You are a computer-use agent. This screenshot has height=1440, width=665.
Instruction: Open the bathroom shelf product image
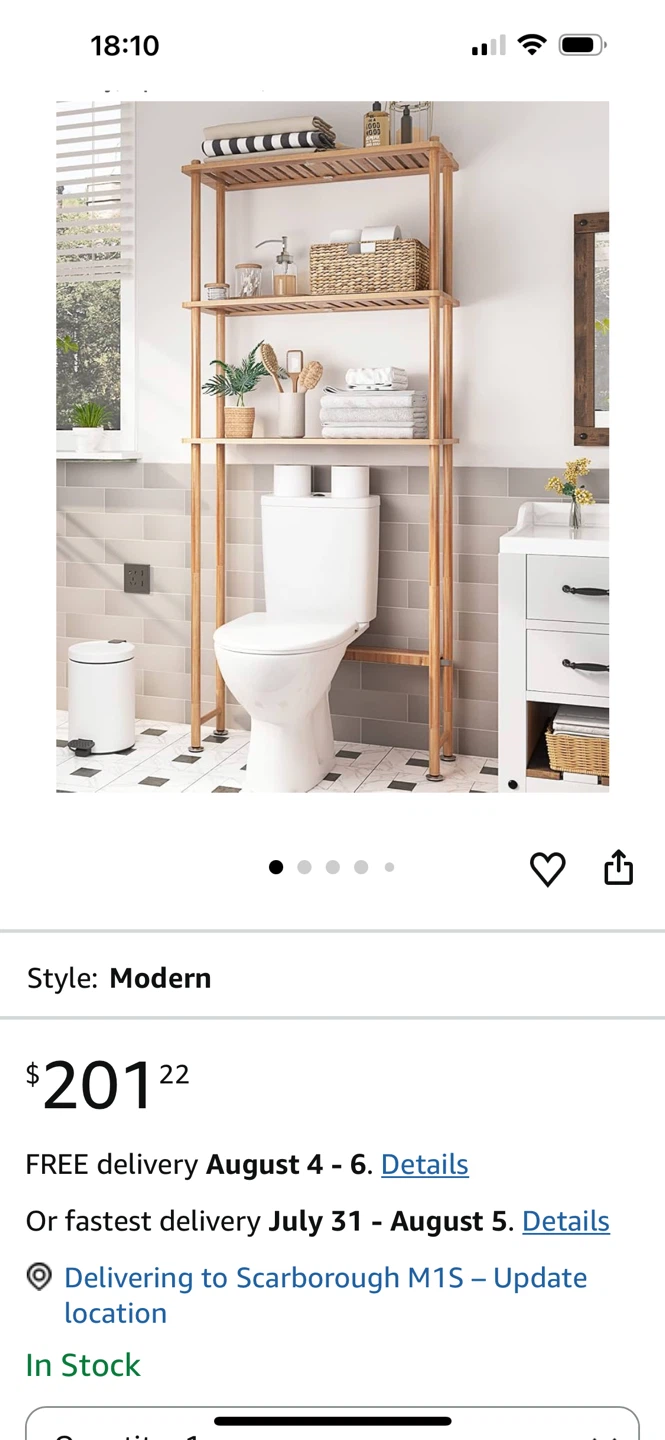tap(332, 446)
